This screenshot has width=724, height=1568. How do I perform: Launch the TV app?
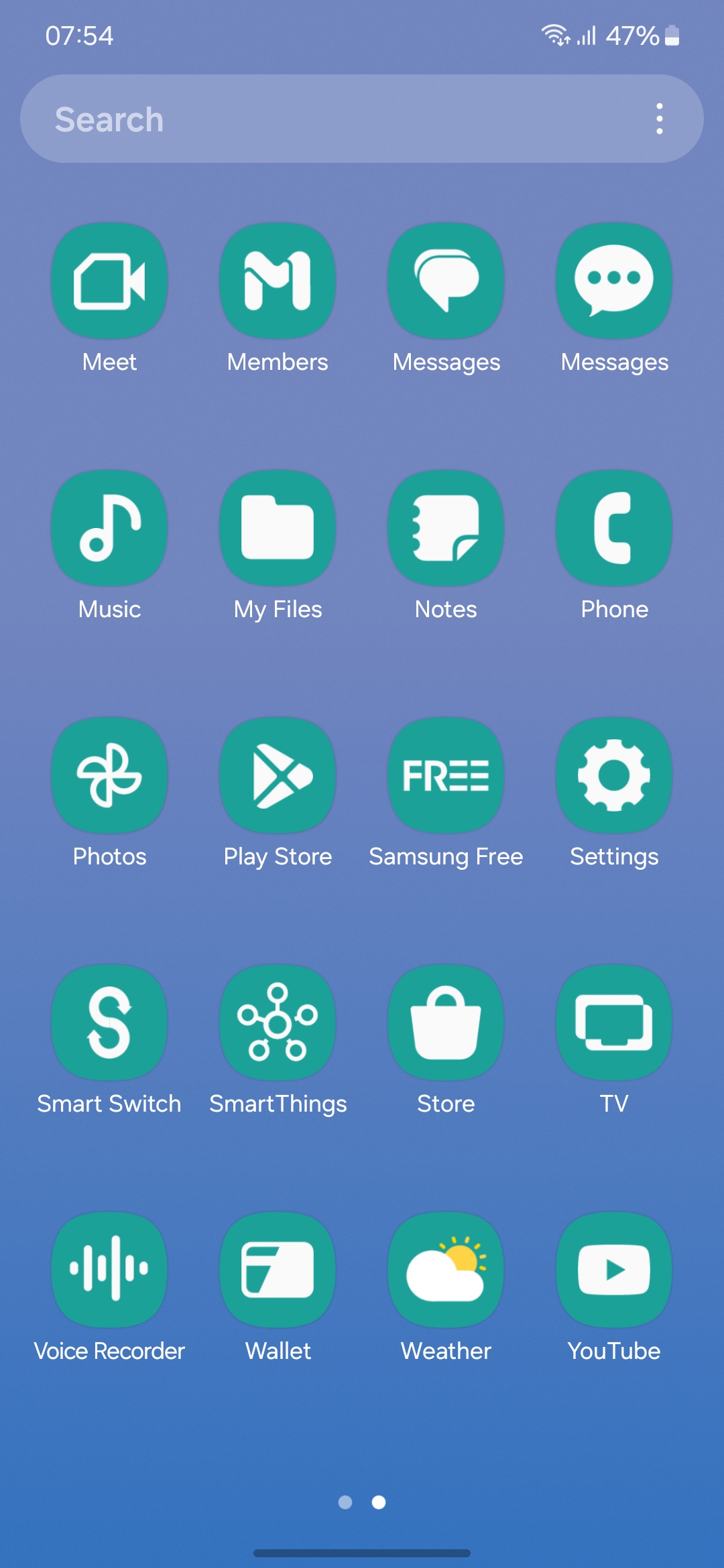pos(614,1023)
